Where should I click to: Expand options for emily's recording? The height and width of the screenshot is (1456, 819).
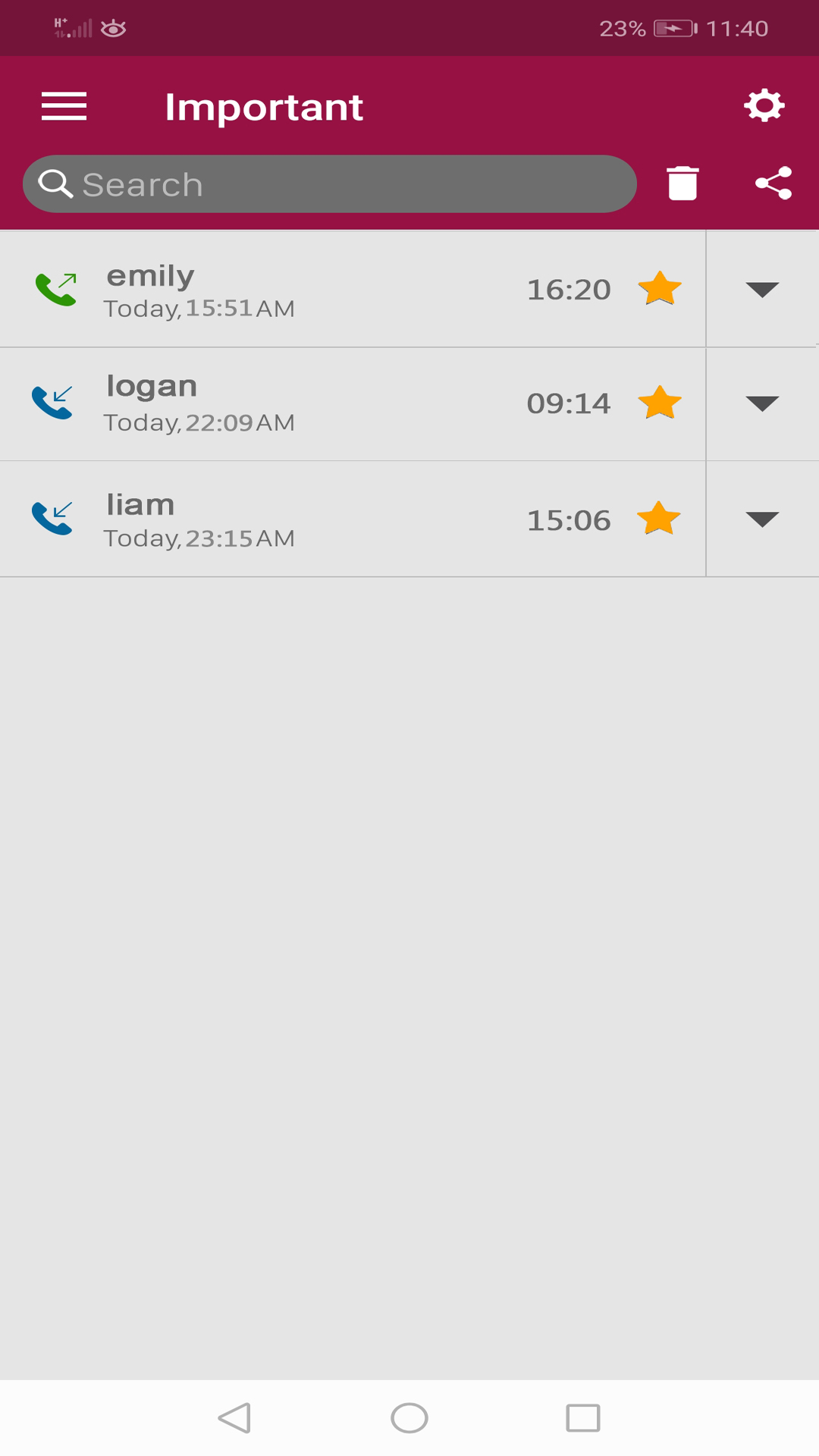point(763,288)
